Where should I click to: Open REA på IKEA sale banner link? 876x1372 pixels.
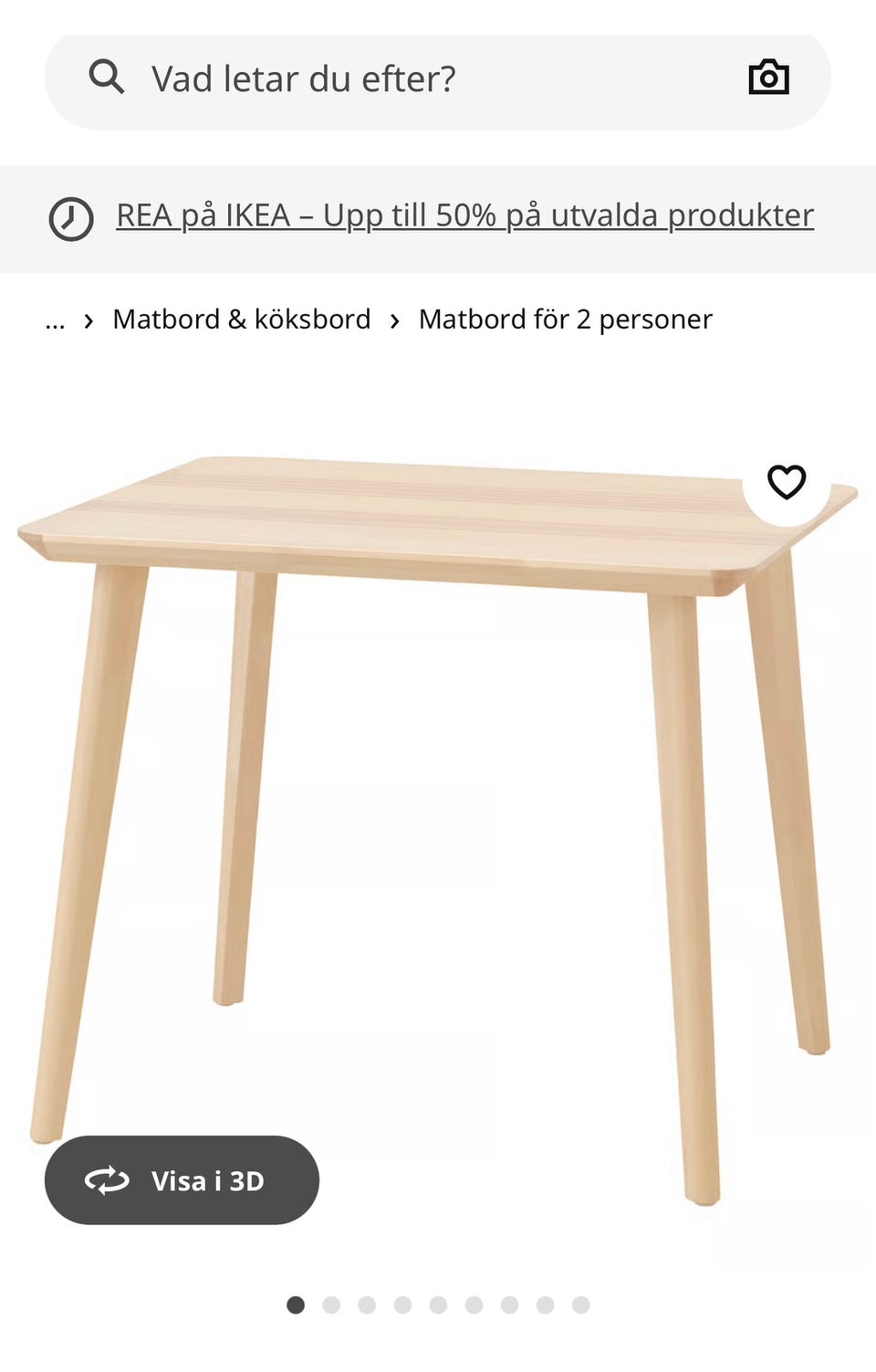(x=465, y=215)
